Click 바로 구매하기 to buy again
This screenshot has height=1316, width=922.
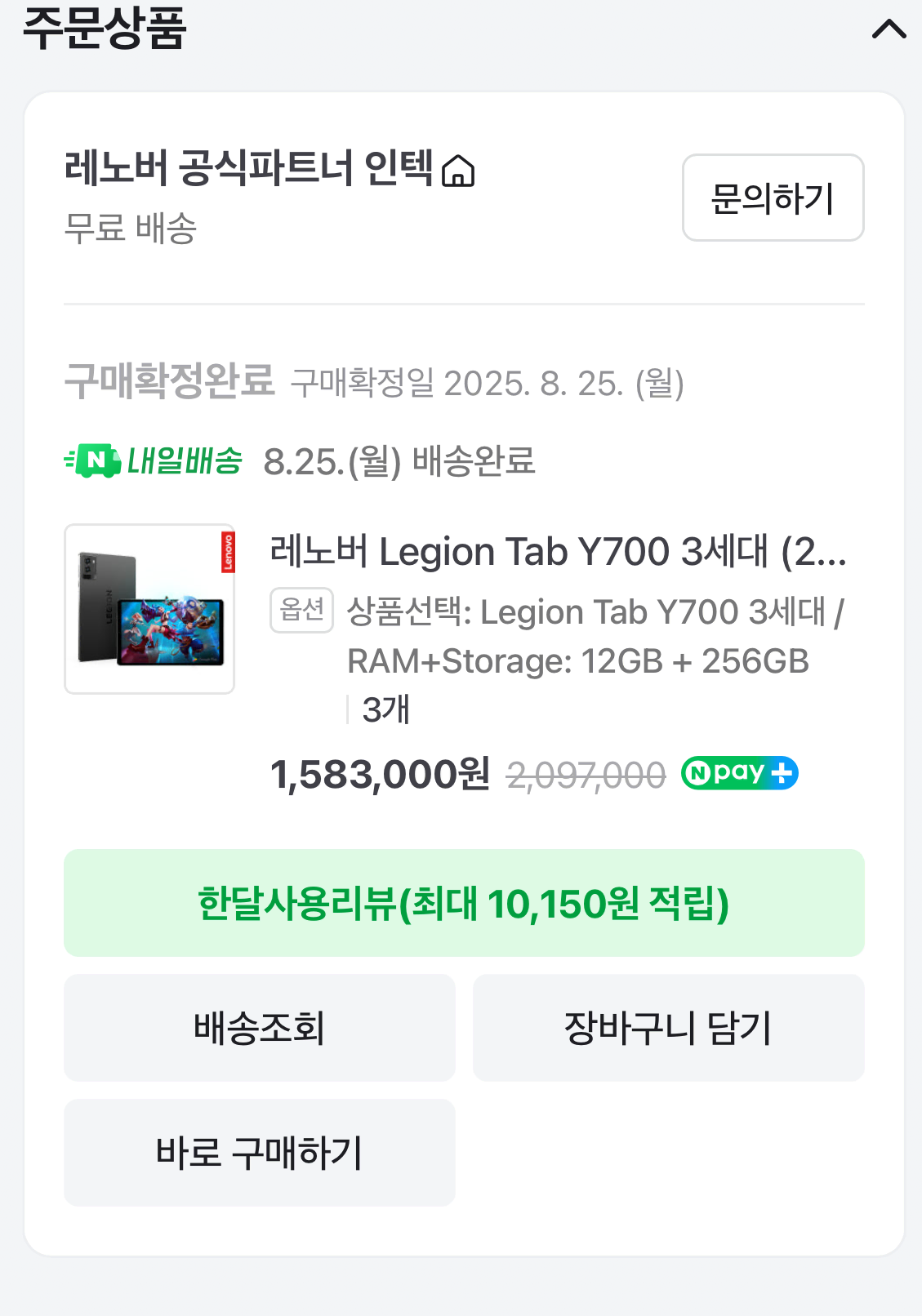tap(258, 1152)
